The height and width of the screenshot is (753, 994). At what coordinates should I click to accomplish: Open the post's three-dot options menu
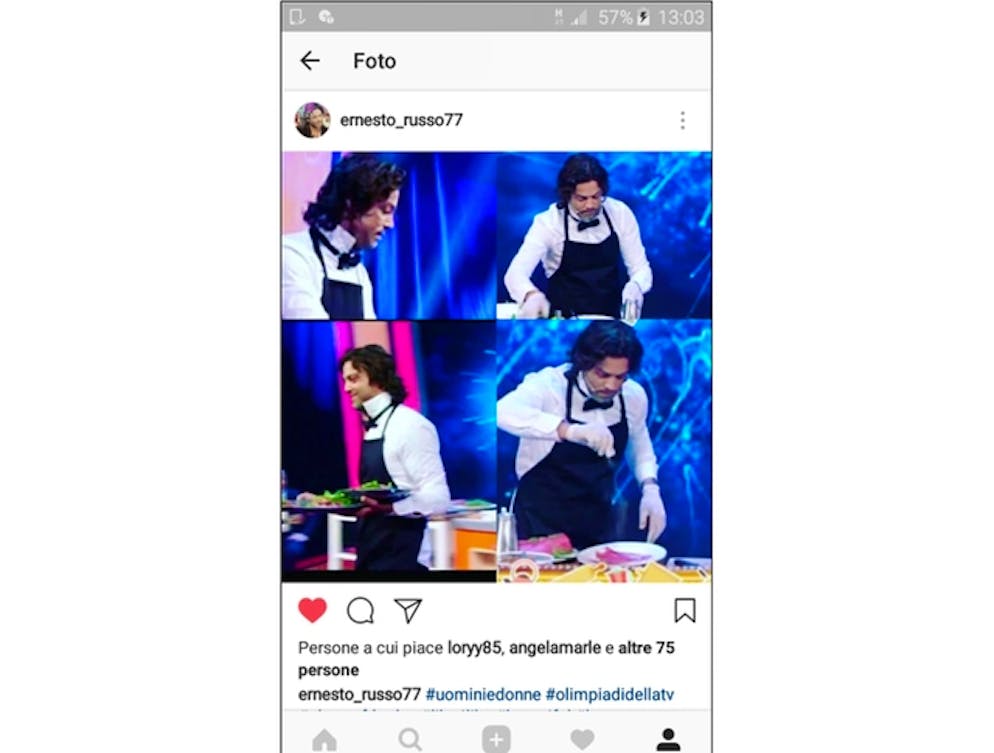pyautogui.click(x=682, y=120)
